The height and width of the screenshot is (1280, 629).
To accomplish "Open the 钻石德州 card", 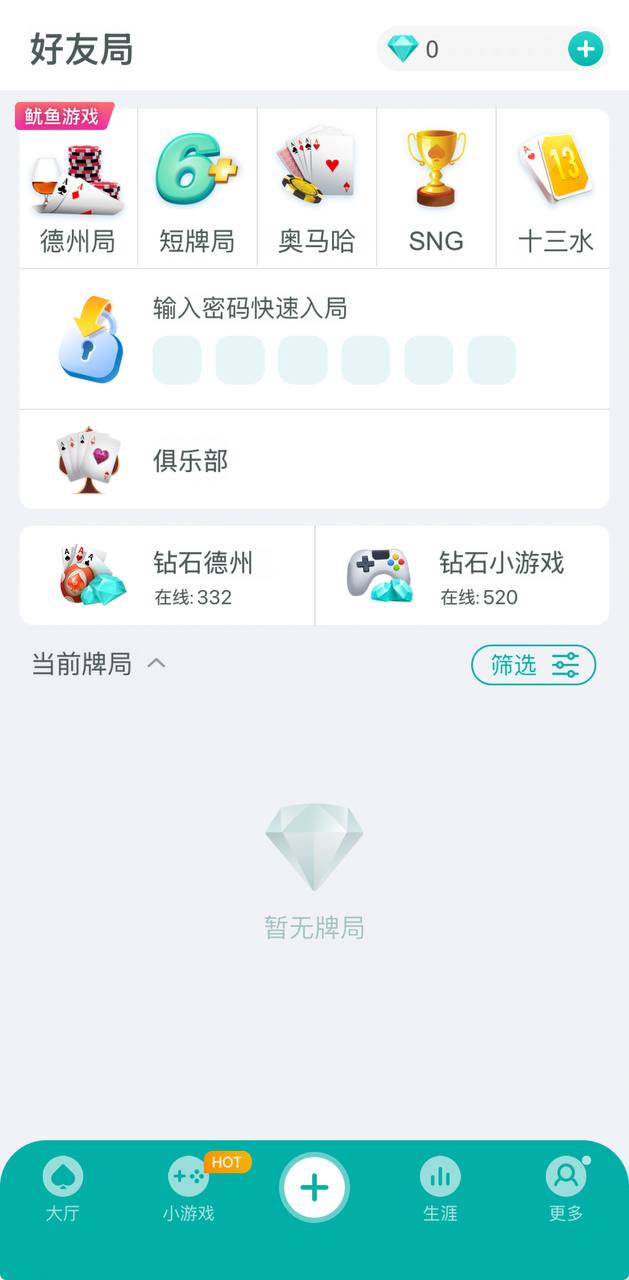I will pos(167,576).
